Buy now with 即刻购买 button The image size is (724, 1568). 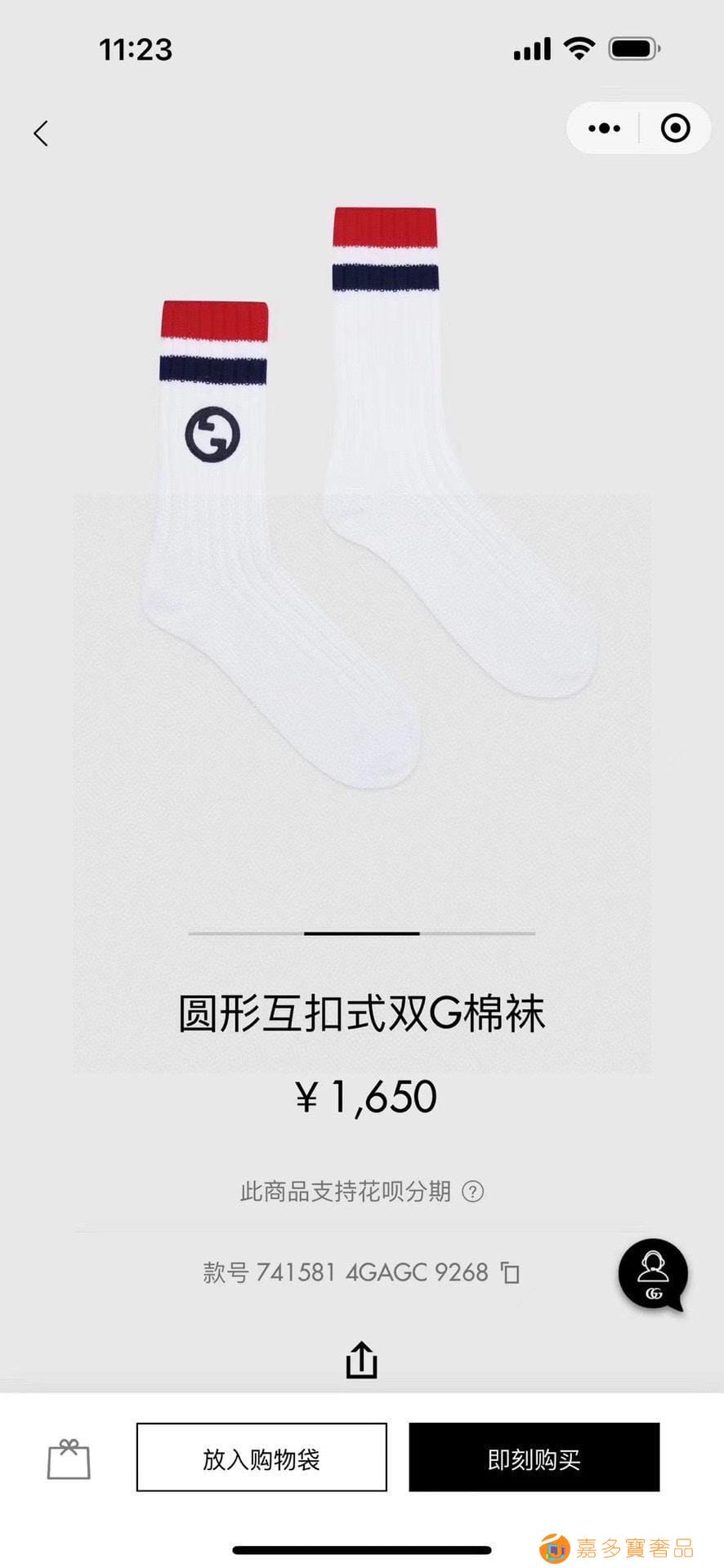coord(534,1459)
